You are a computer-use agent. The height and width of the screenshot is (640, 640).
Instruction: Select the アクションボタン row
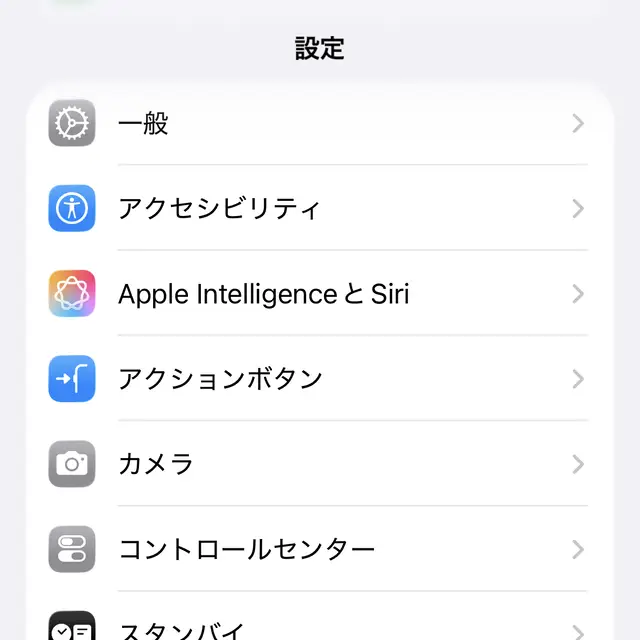point(320,379)
